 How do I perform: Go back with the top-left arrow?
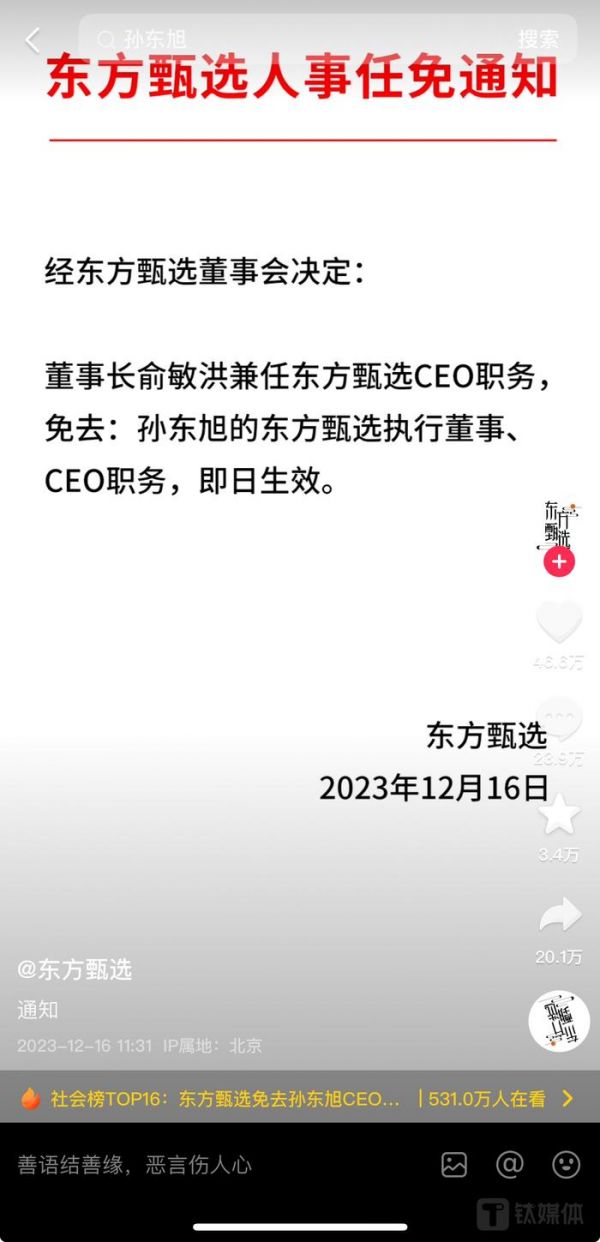(x=32, y=40)
